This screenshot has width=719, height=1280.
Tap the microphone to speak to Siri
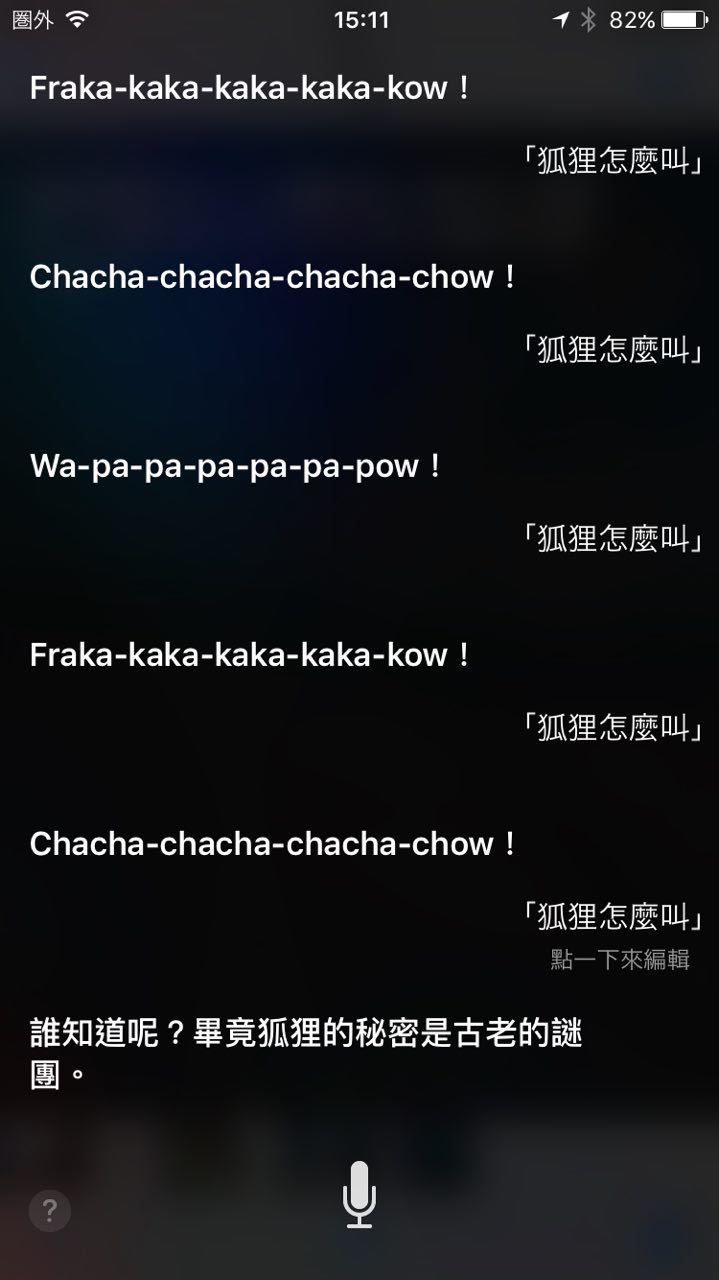359,1195
